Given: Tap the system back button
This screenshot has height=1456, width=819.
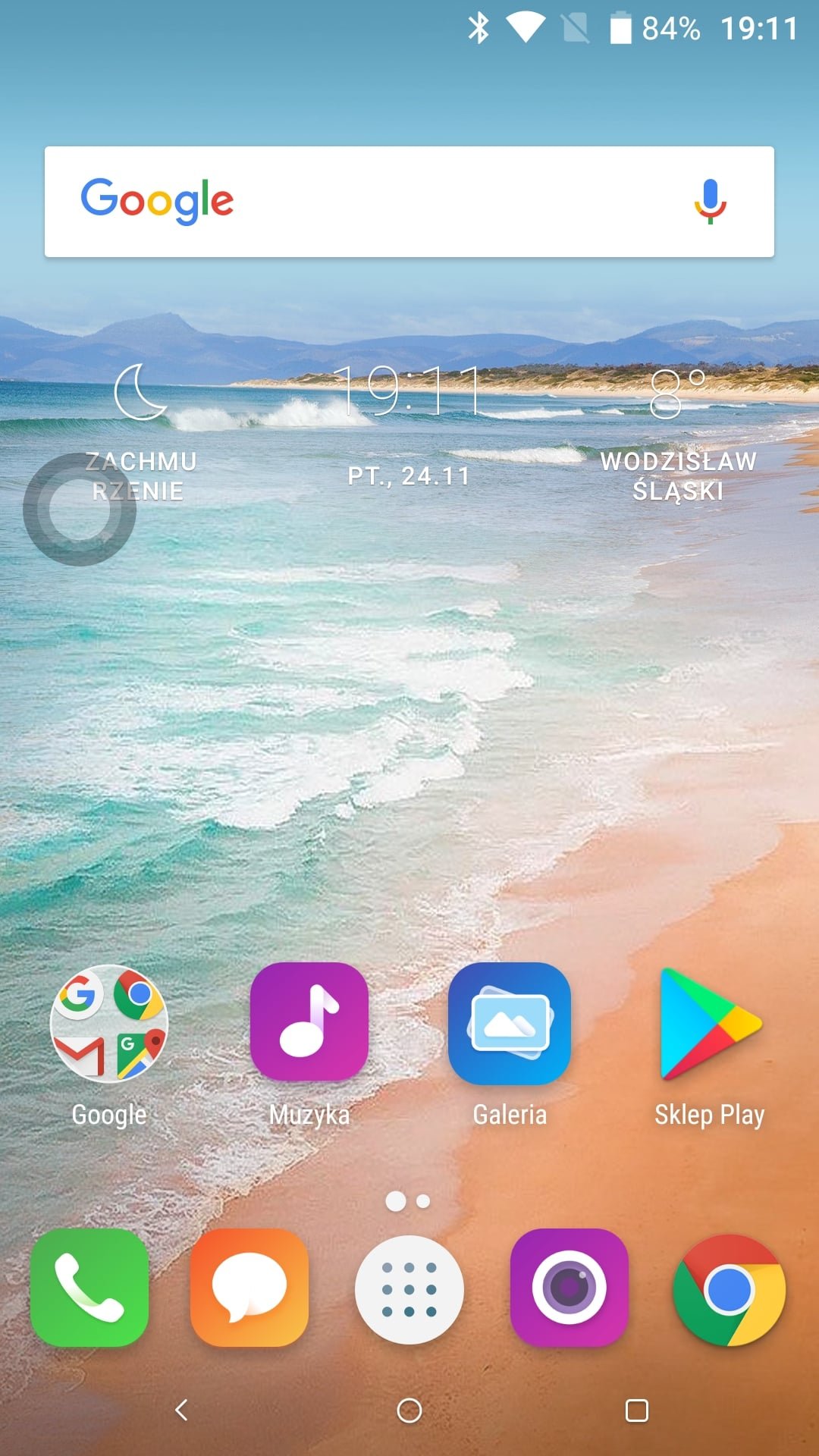Looking at the screenshot, I should click(181, 1410).
